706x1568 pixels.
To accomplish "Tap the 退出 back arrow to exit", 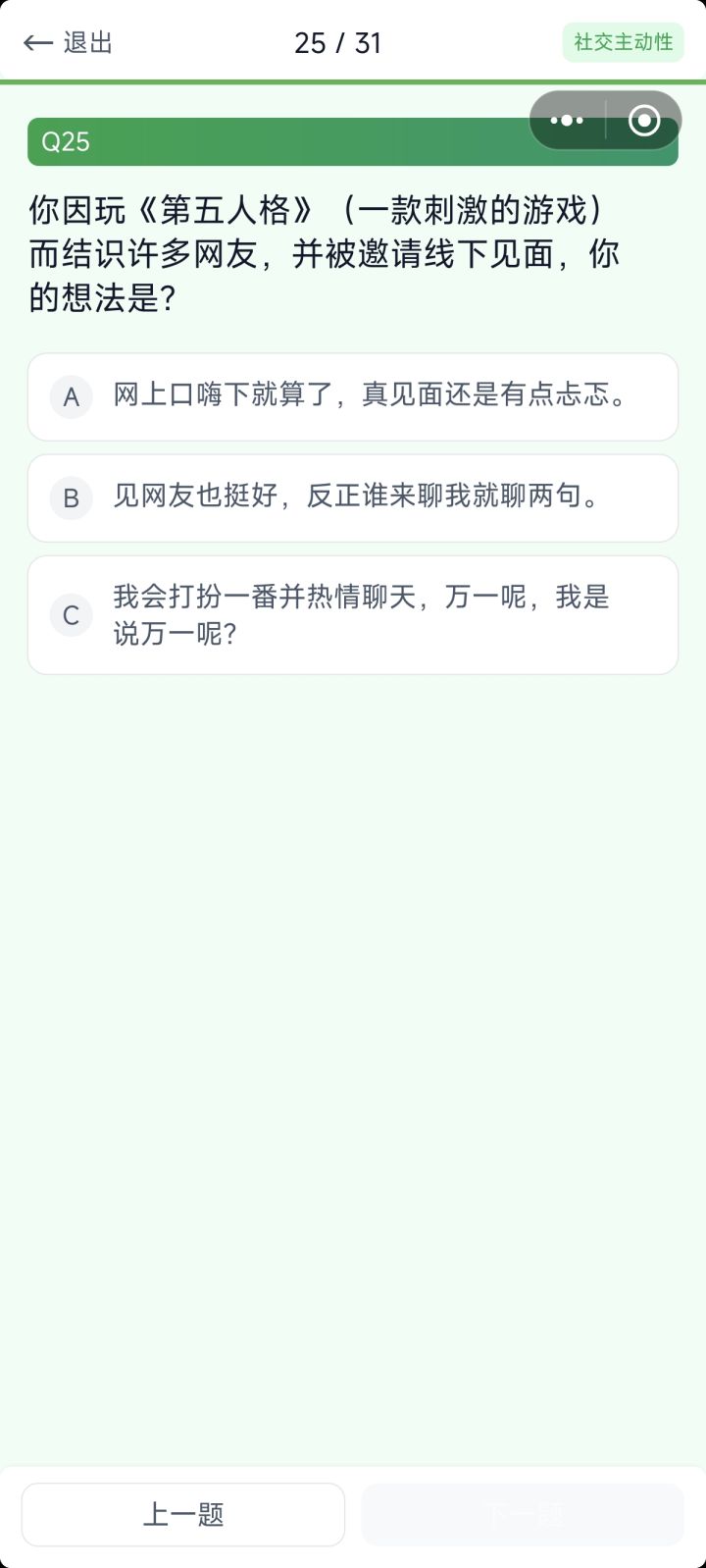I will click(67, 43).
